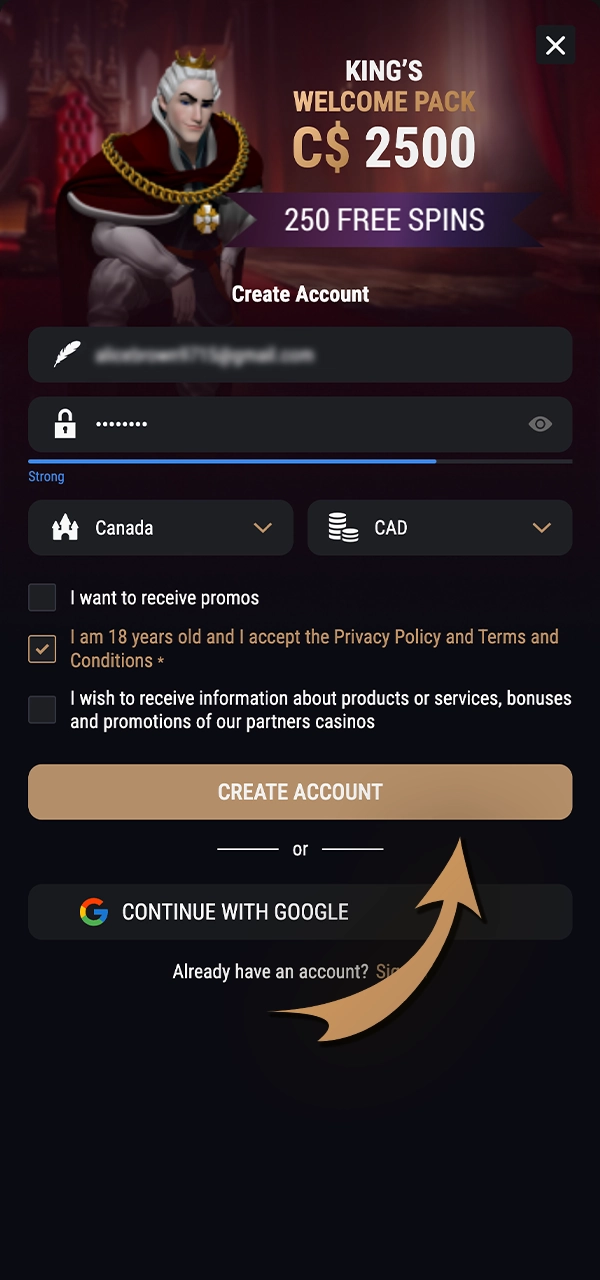The height and width of the screenshot is (1280, 600).
Task: Open the CAD currency dropdown
Action: point(440,528)
